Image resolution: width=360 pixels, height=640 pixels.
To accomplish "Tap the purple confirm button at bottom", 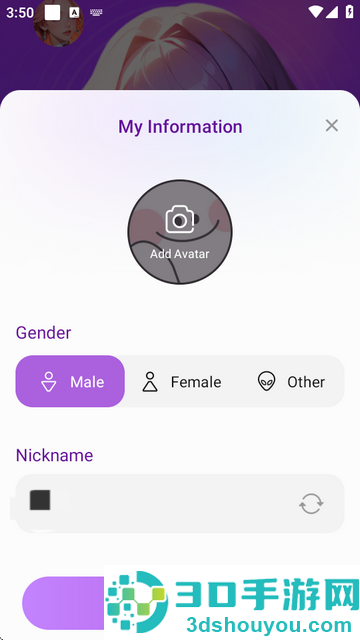I will coord(63,603).
